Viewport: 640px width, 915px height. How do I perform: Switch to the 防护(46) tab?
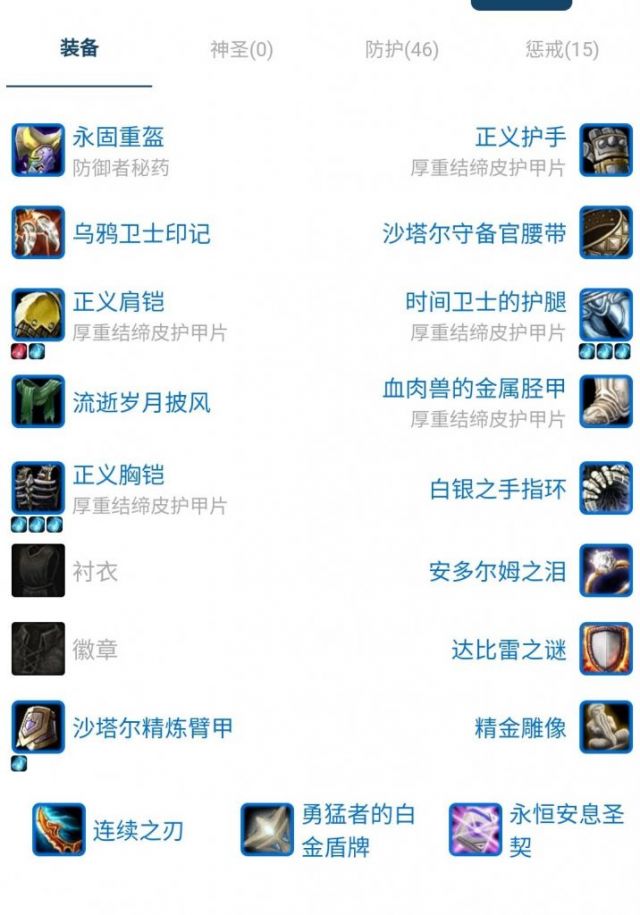pos(401,49)
